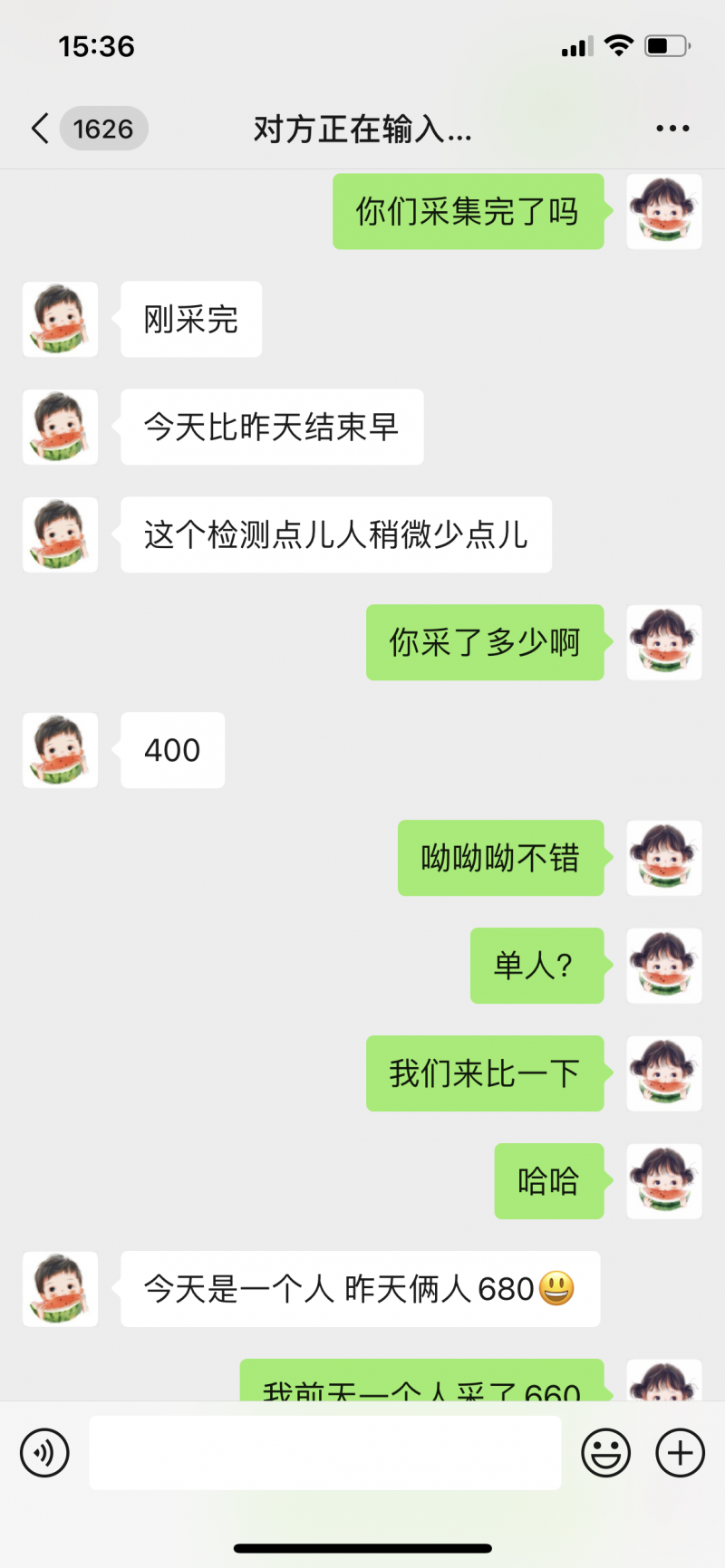Go back to the chat list
725x1568 pixels.
41,129
